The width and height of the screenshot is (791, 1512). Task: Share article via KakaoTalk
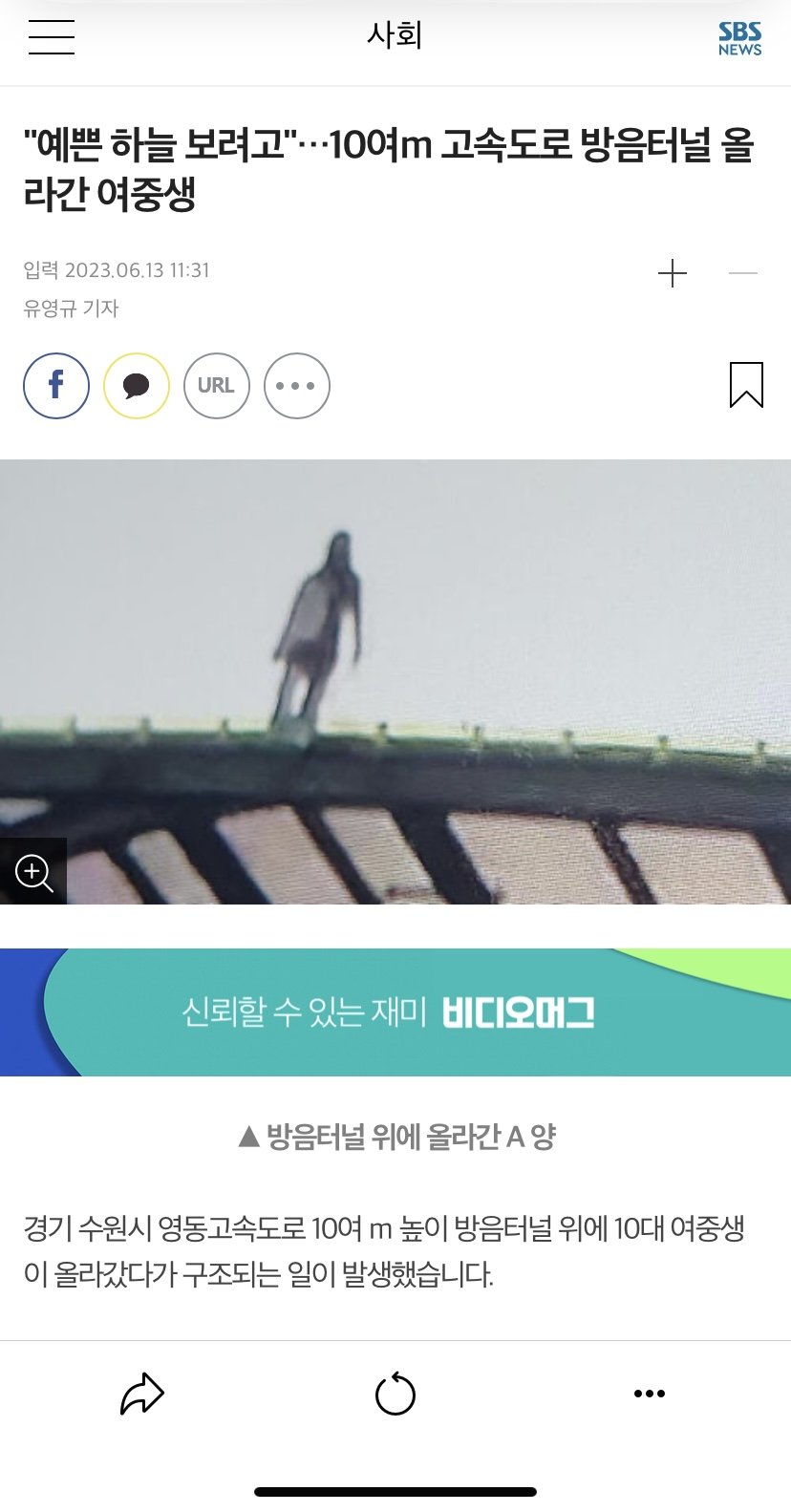[x=137, y=386]
